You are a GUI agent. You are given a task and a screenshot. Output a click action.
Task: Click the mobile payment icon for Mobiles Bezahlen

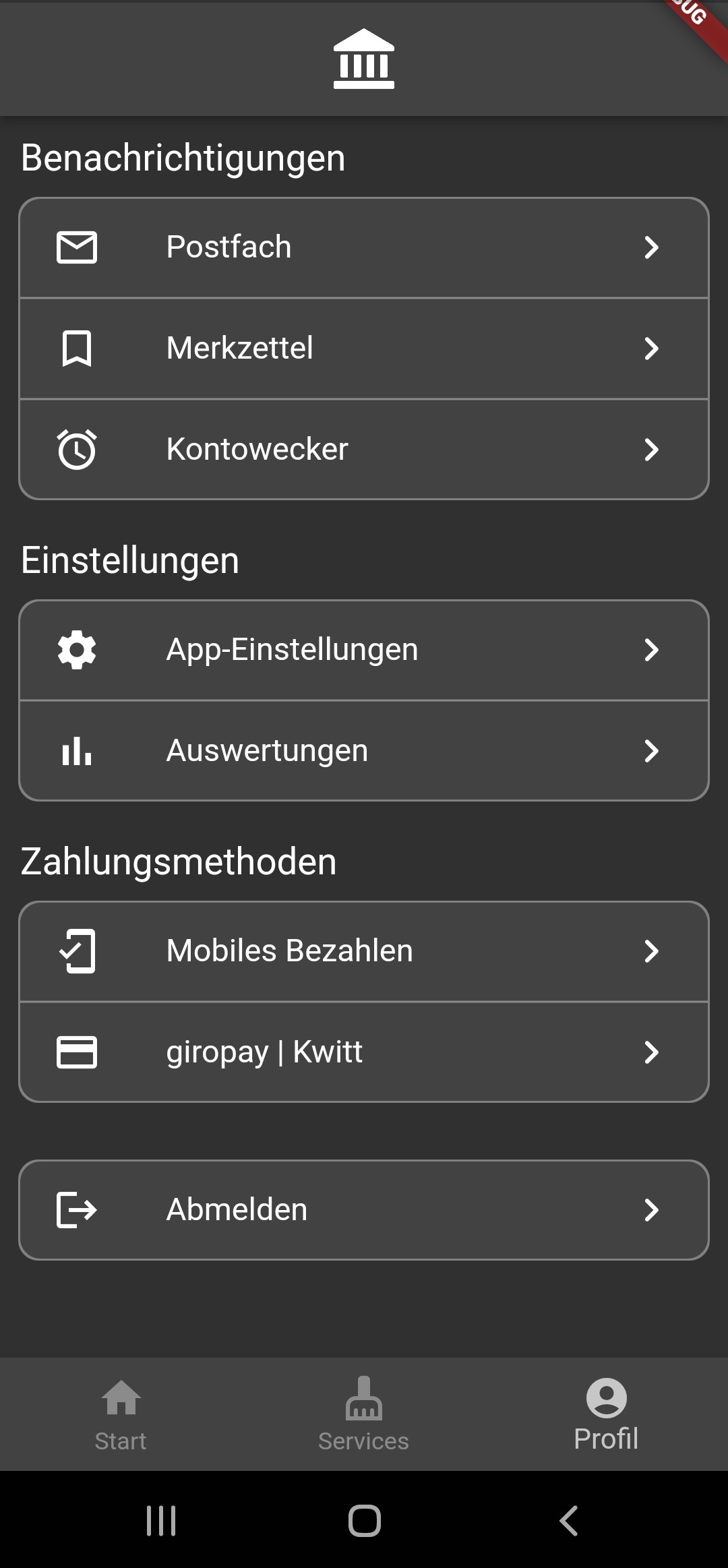(78, 951)
